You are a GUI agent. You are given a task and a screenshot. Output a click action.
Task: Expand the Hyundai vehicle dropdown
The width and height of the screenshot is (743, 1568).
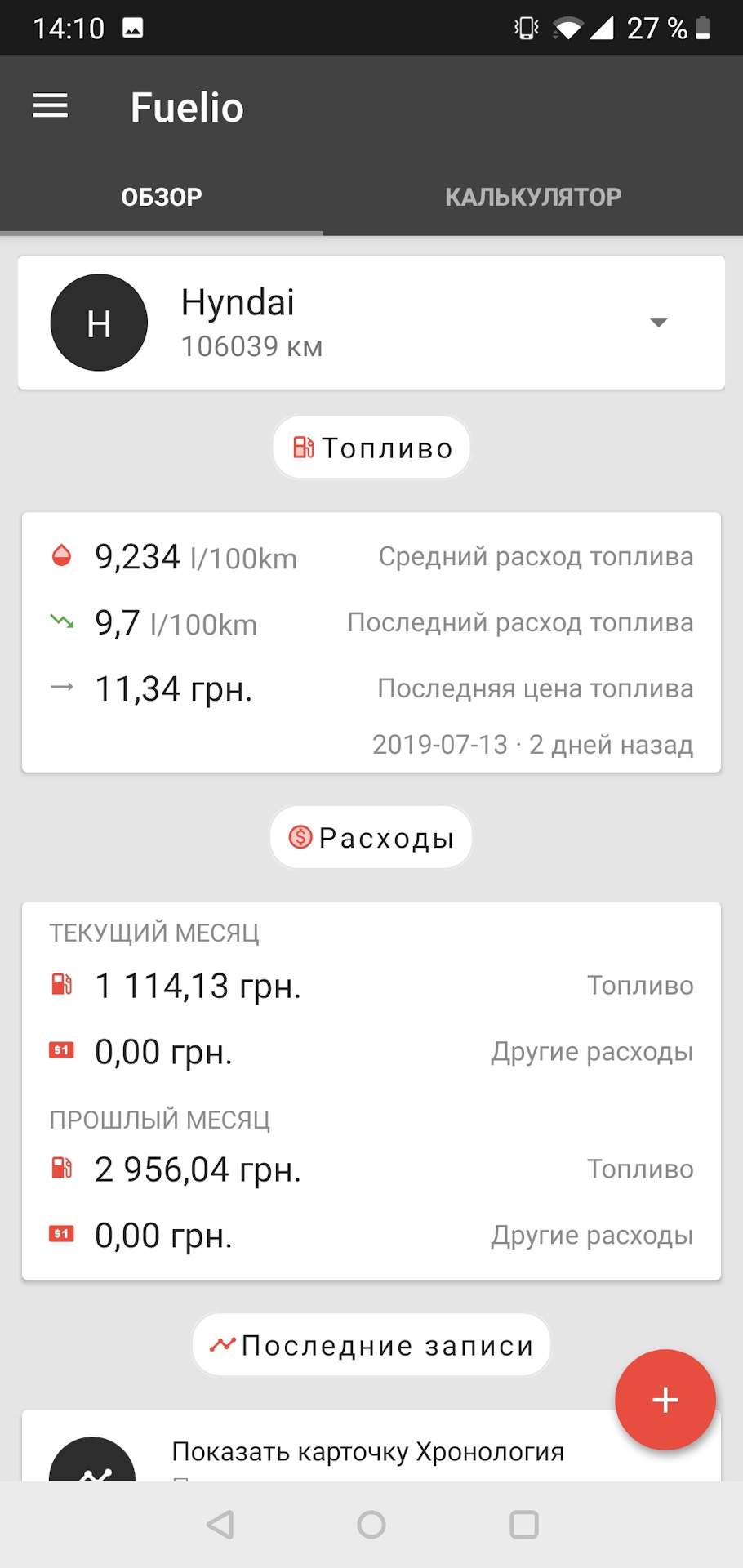coord(658,323)
